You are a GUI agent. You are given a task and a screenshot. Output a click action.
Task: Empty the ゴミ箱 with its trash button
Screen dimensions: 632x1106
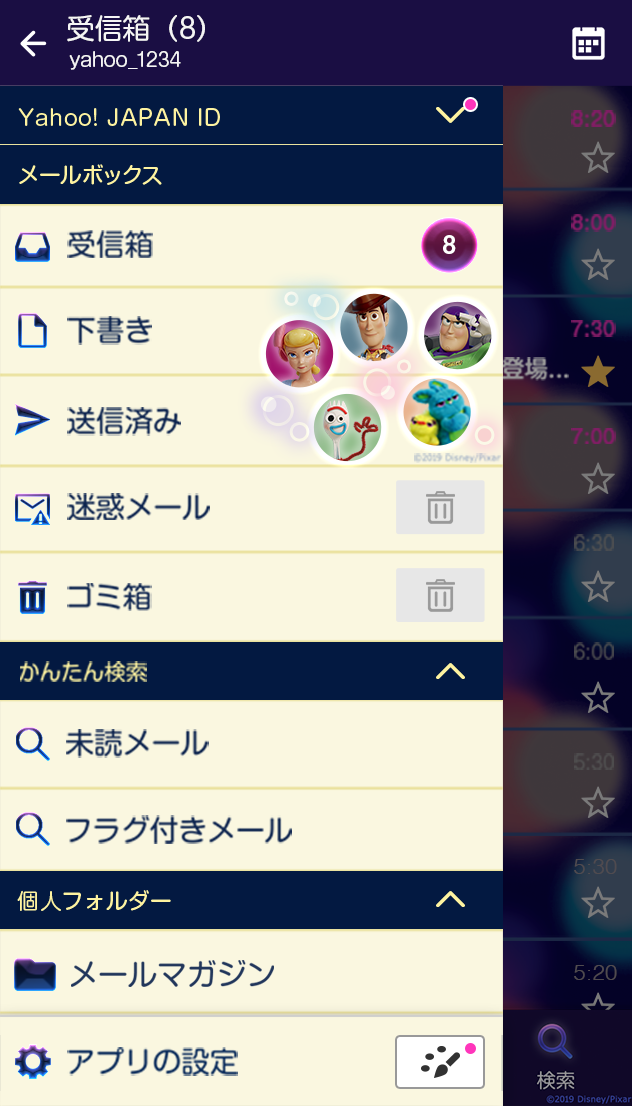(x=440, y=596)
